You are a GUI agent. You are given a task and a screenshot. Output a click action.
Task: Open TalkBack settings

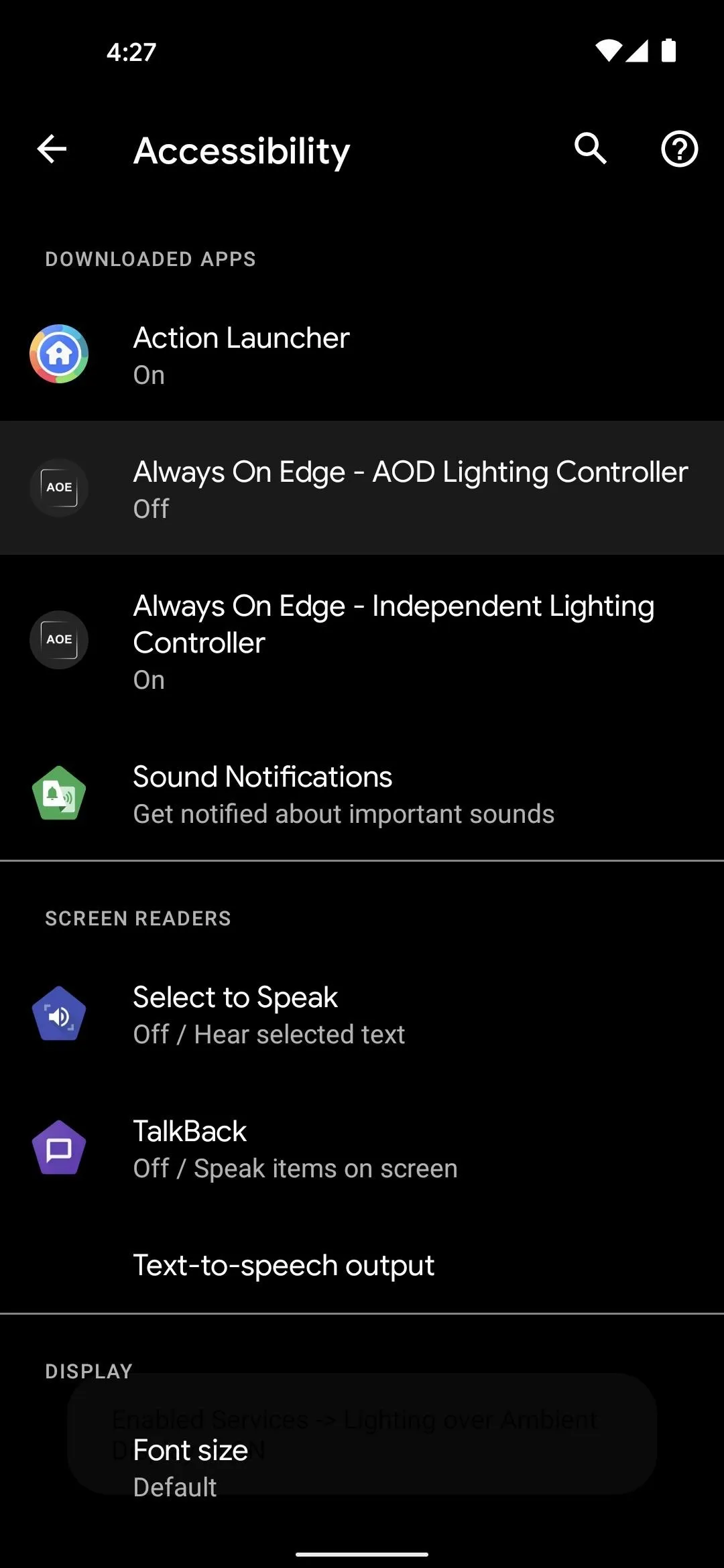(362, 1149)
